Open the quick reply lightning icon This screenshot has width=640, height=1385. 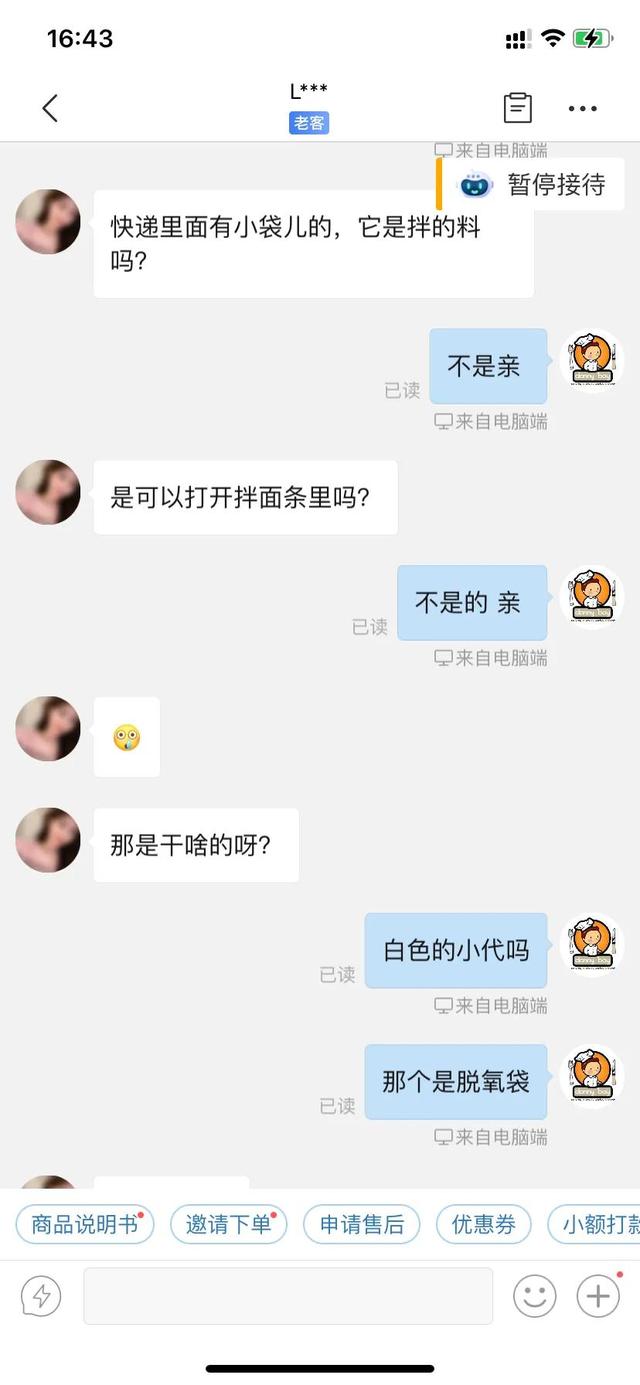(x=42, y=1297)
